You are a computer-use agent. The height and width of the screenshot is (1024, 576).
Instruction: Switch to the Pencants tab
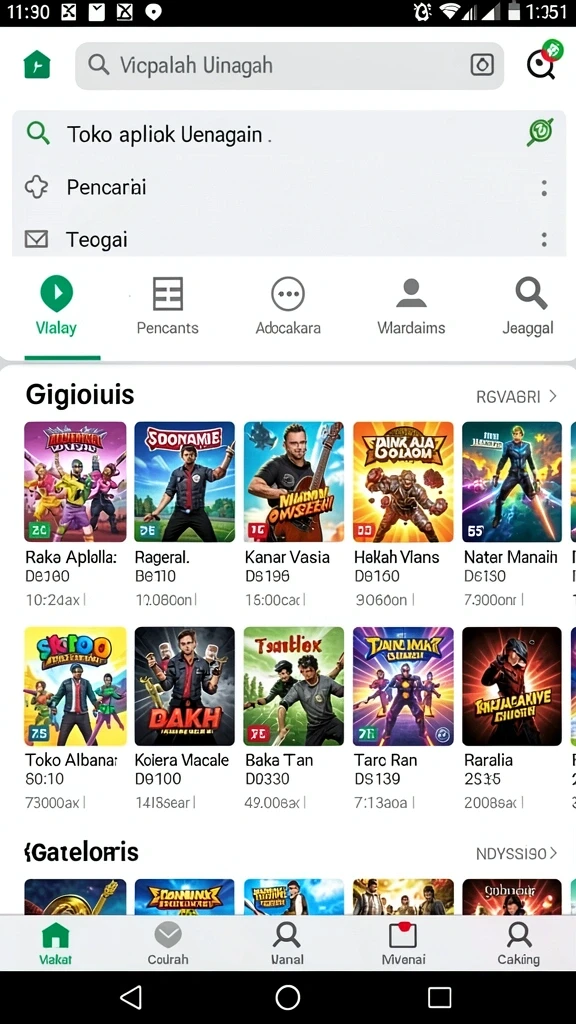click(167, 306)
